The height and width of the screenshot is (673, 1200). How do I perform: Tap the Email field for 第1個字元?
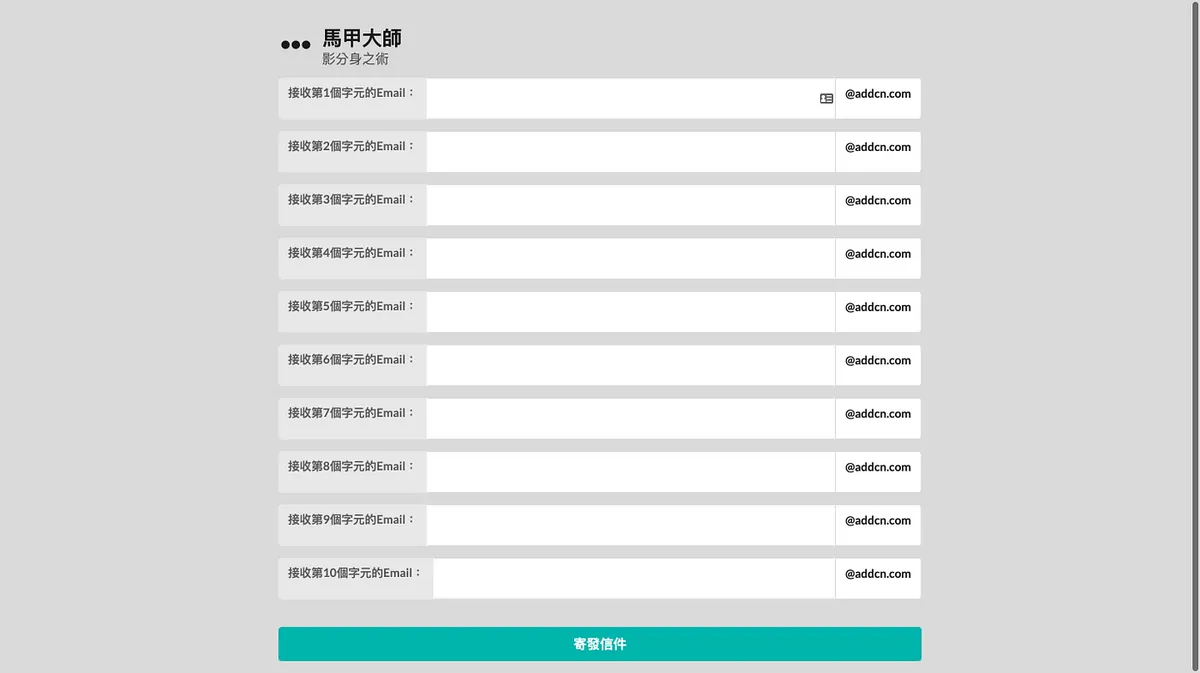(x=620, y=98)
